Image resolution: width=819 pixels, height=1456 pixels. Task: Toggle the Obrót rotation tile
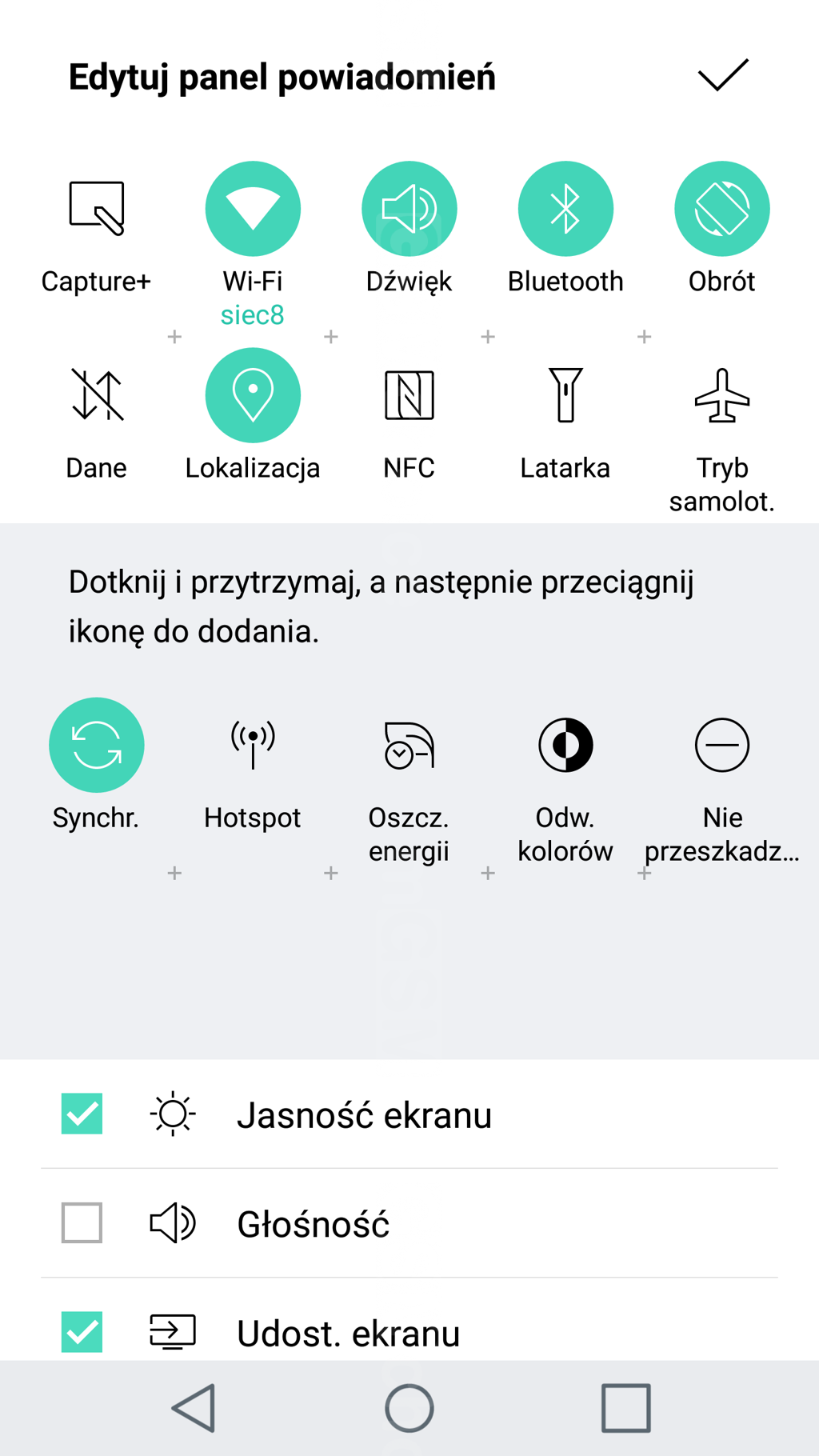coord(721,209)
